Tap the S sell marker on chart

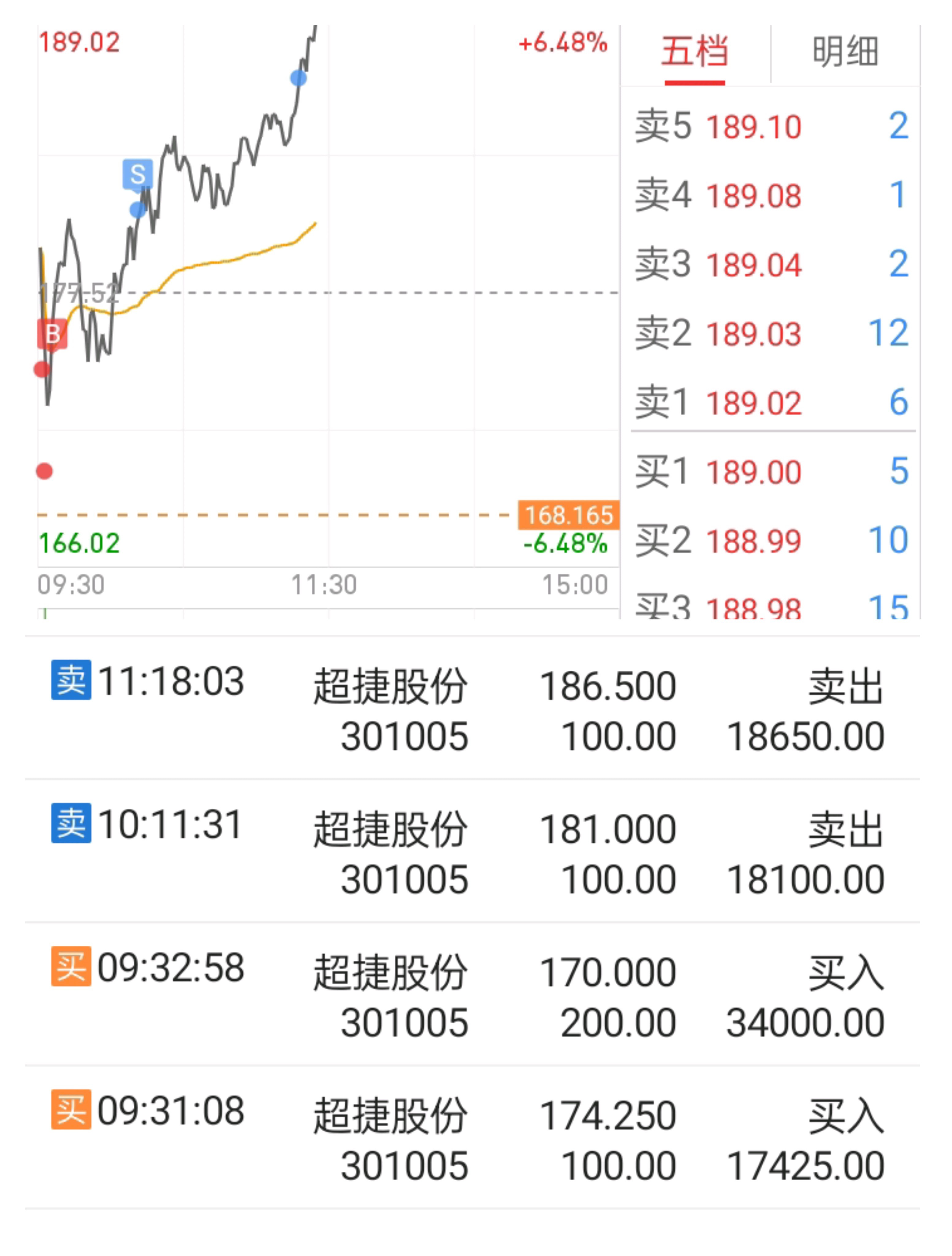(x=137, y=174)
